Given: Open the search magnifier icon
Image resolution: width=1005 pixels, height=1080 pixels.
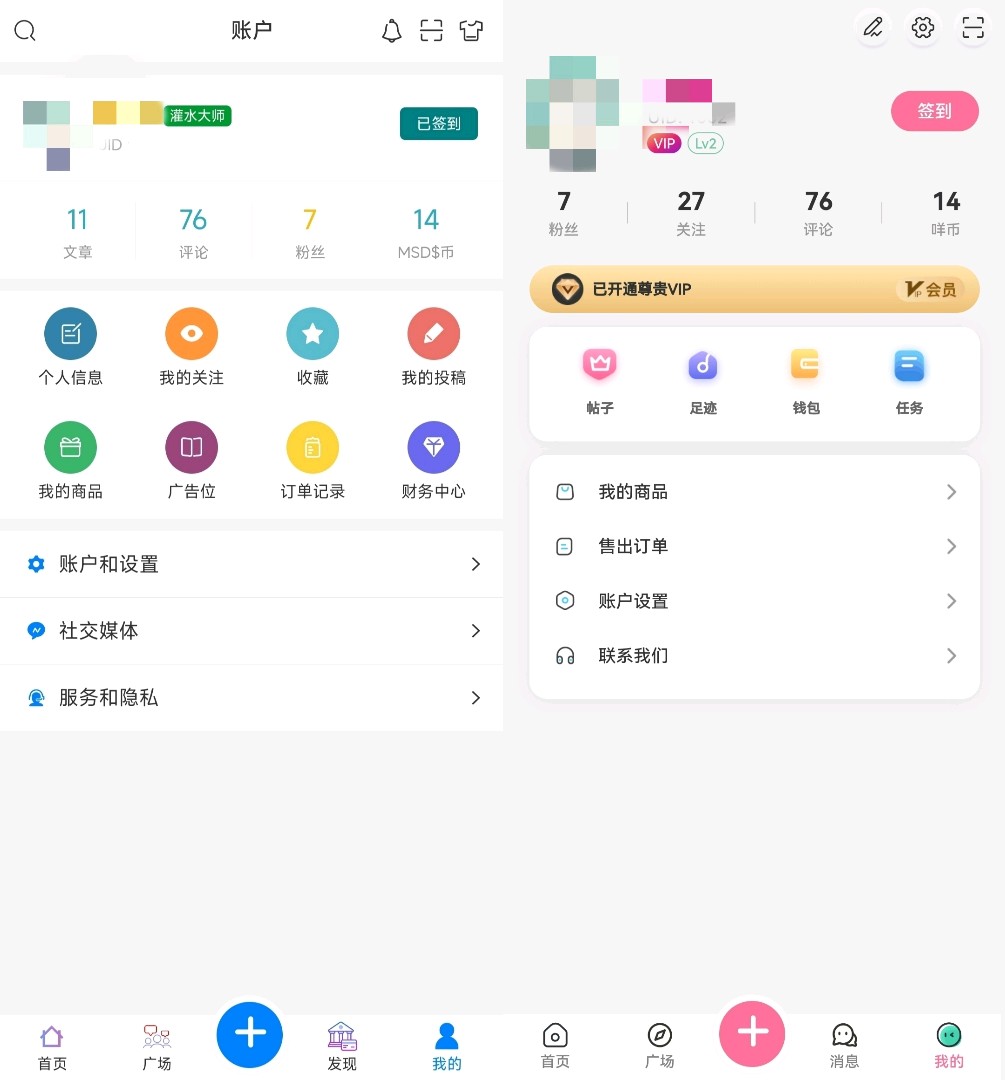Looking at the screenshot, I should tap(25, 31).
